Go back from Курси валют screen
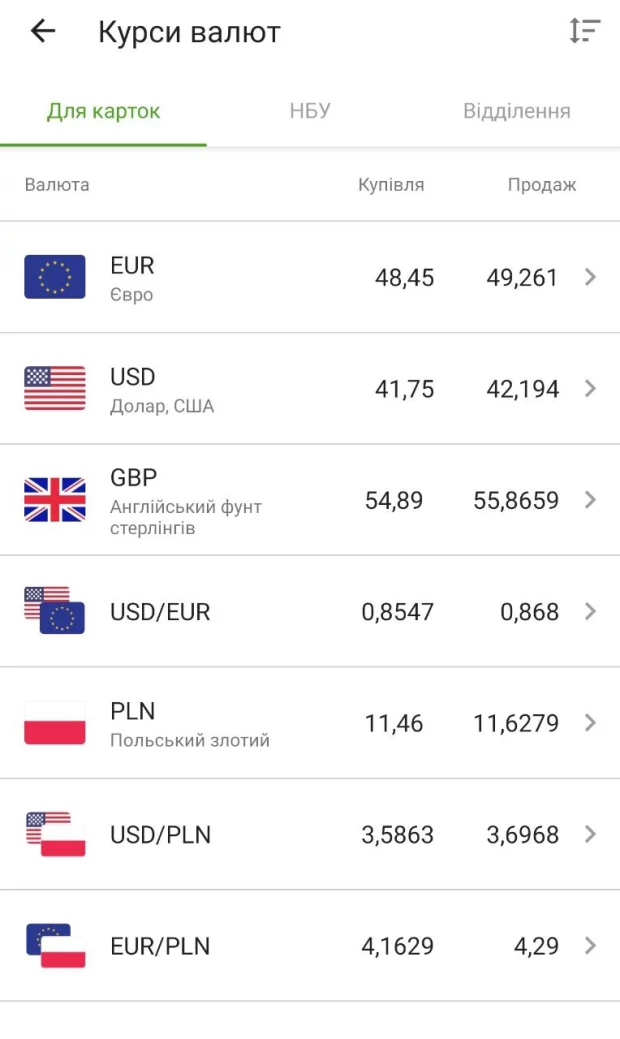620x1039 pixels. (43, 32)
